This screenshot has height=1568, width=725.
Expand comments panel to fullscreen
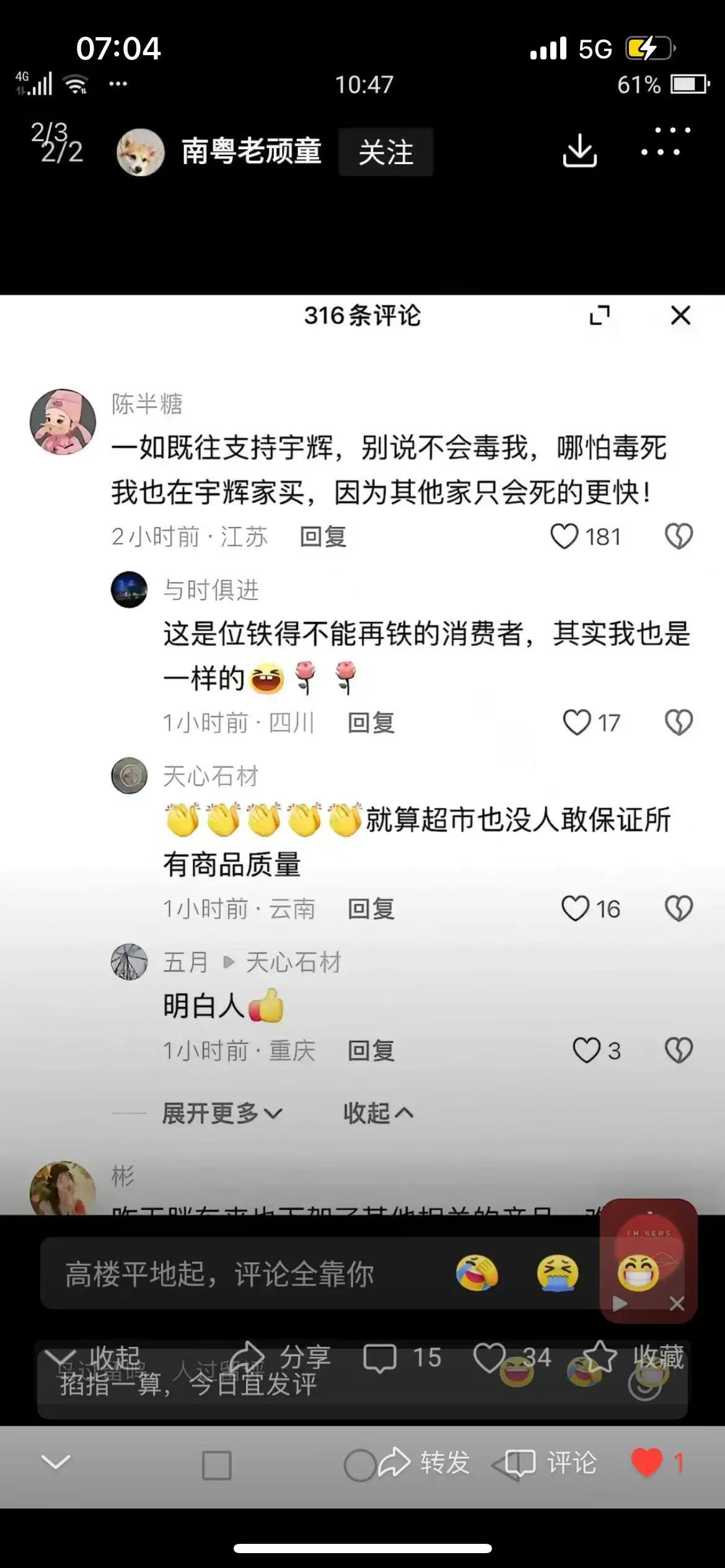tap(599, 316)
